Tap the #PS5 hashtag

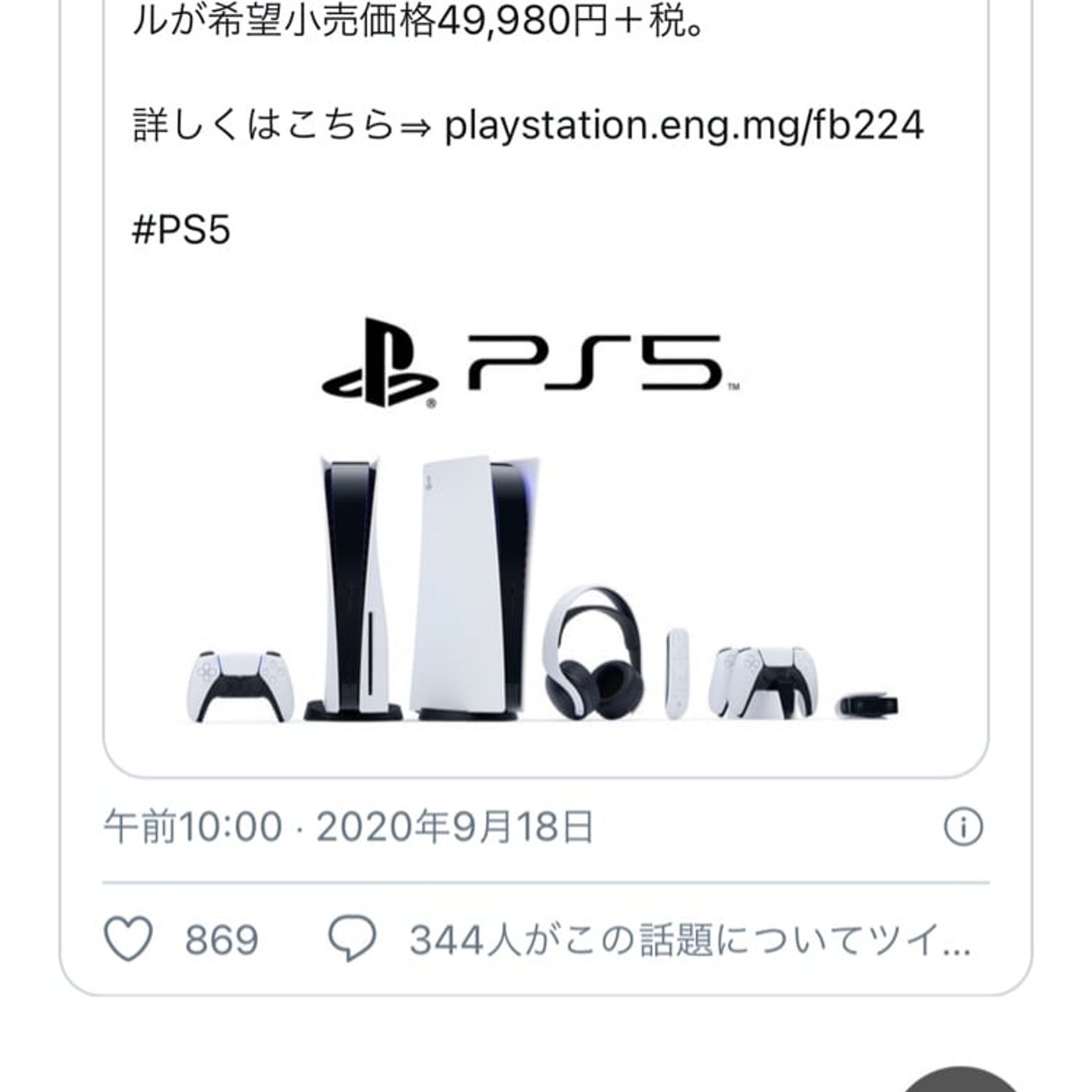(182, 230)
